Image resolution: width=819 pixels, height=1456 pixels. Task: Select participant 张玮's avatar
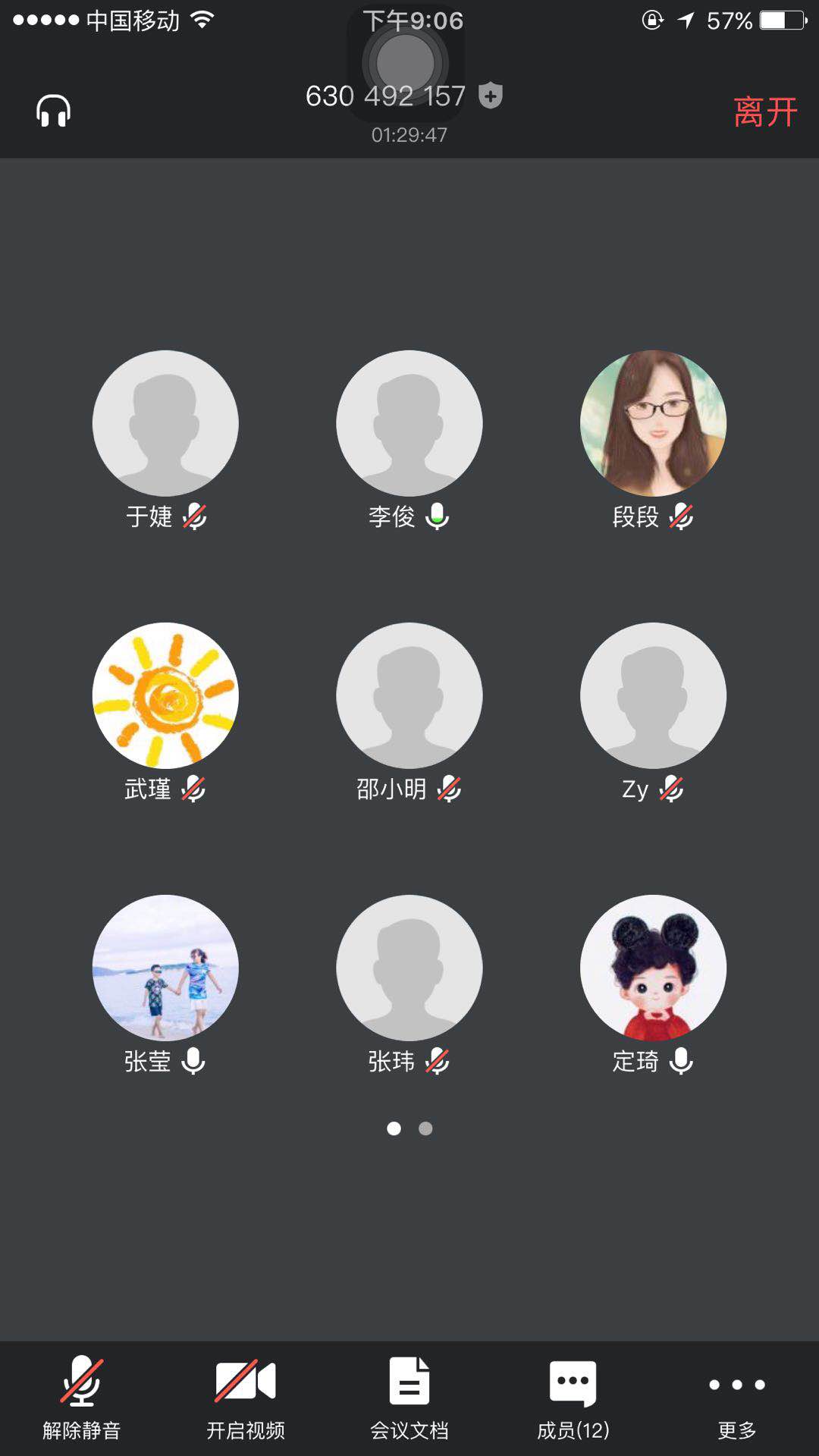coord(409,968)
